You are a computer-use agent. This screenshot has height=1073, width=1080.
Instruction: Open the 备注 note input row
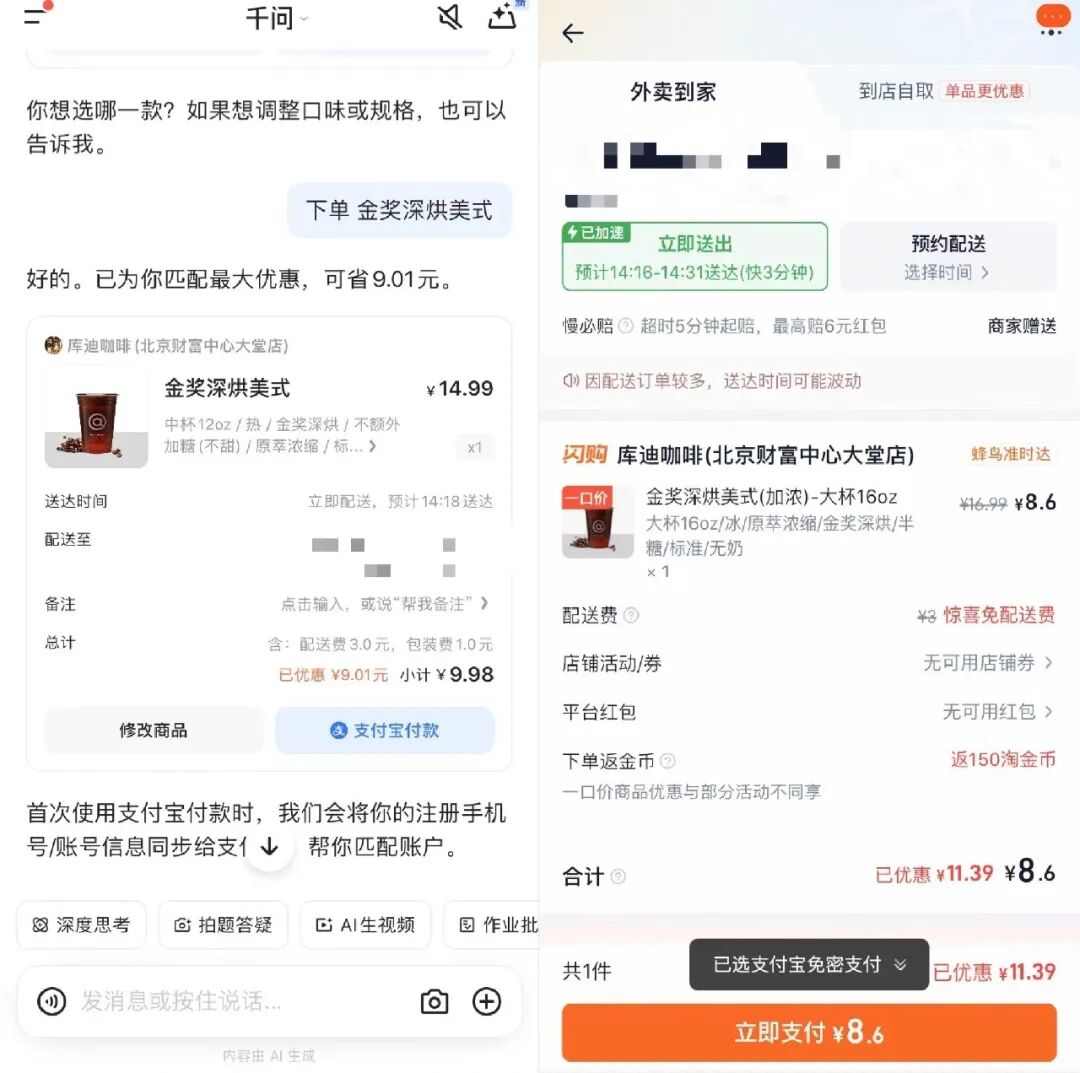384,603
